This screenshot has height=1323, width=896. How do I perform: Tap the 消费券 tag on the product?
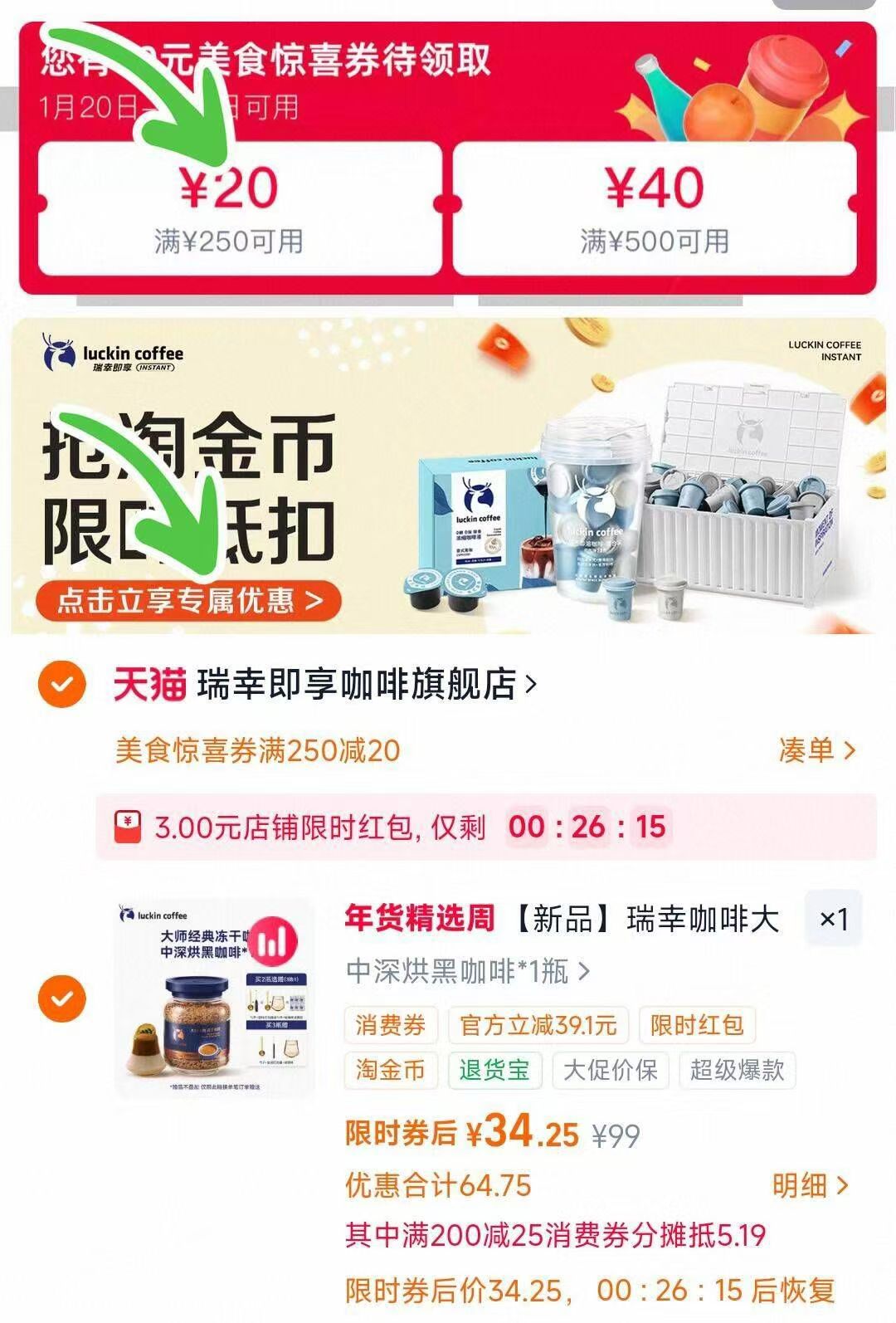click(x=390, y=1025)
